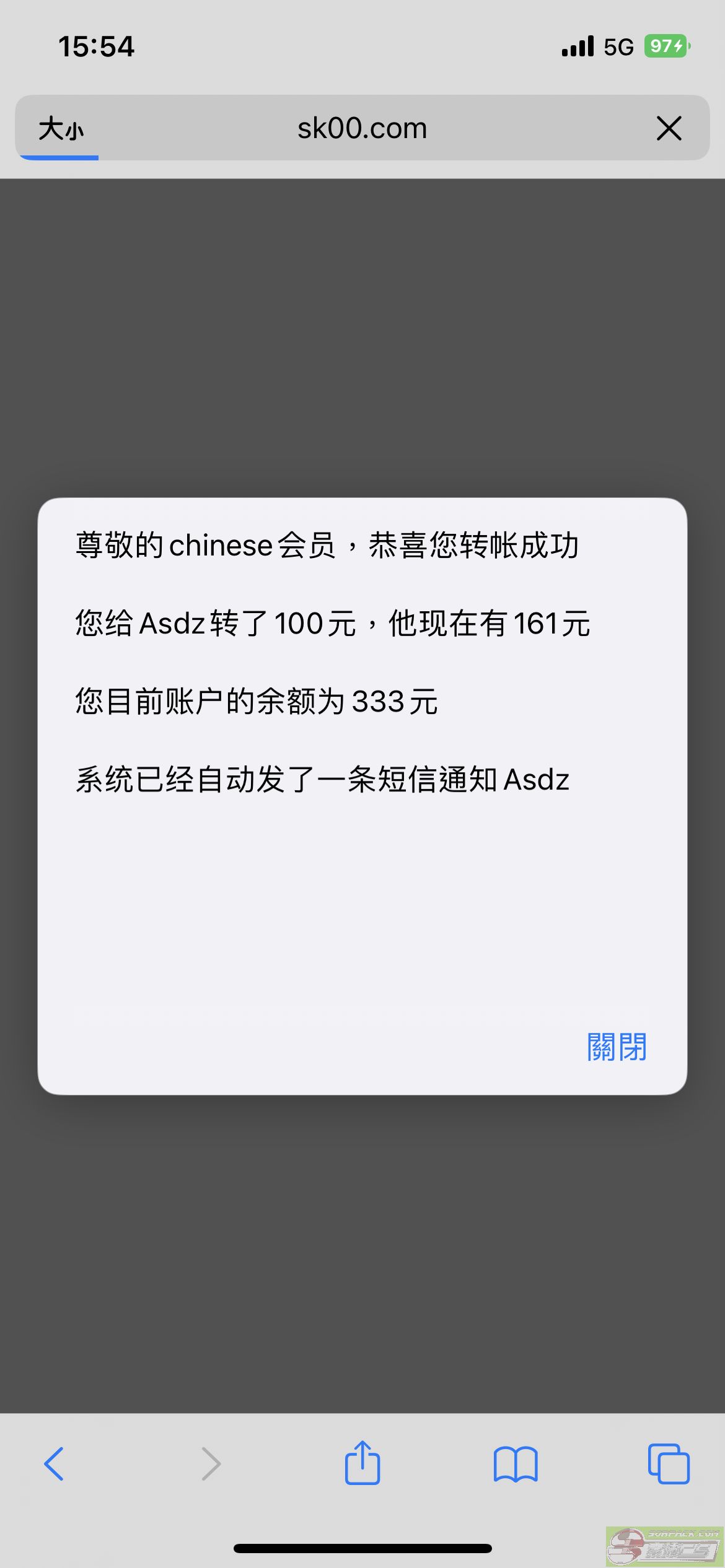Share this page via the share icon
725x1568 pixels.
tap(362, 1462)
